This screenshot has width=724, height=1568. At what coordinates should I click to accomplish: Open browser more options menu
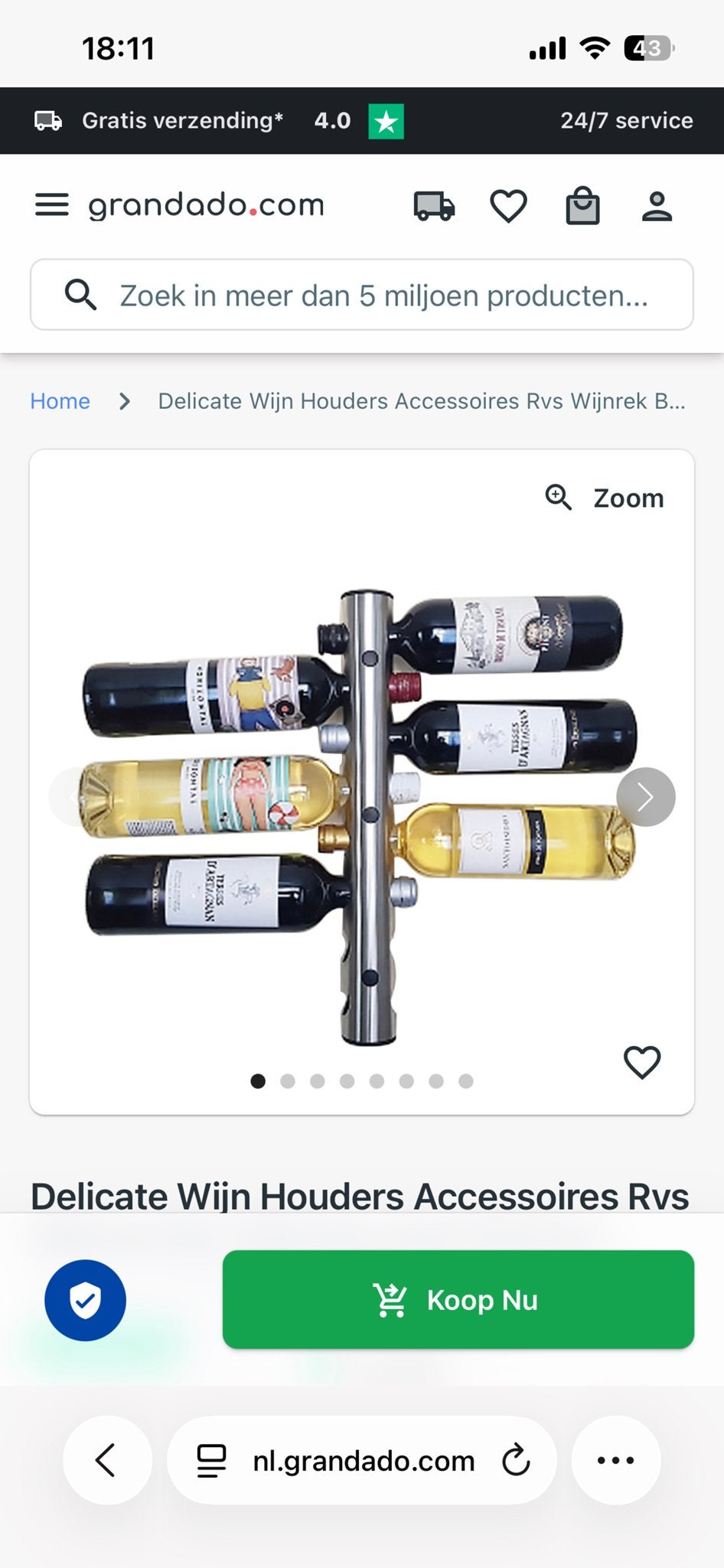click(615, 1460)
